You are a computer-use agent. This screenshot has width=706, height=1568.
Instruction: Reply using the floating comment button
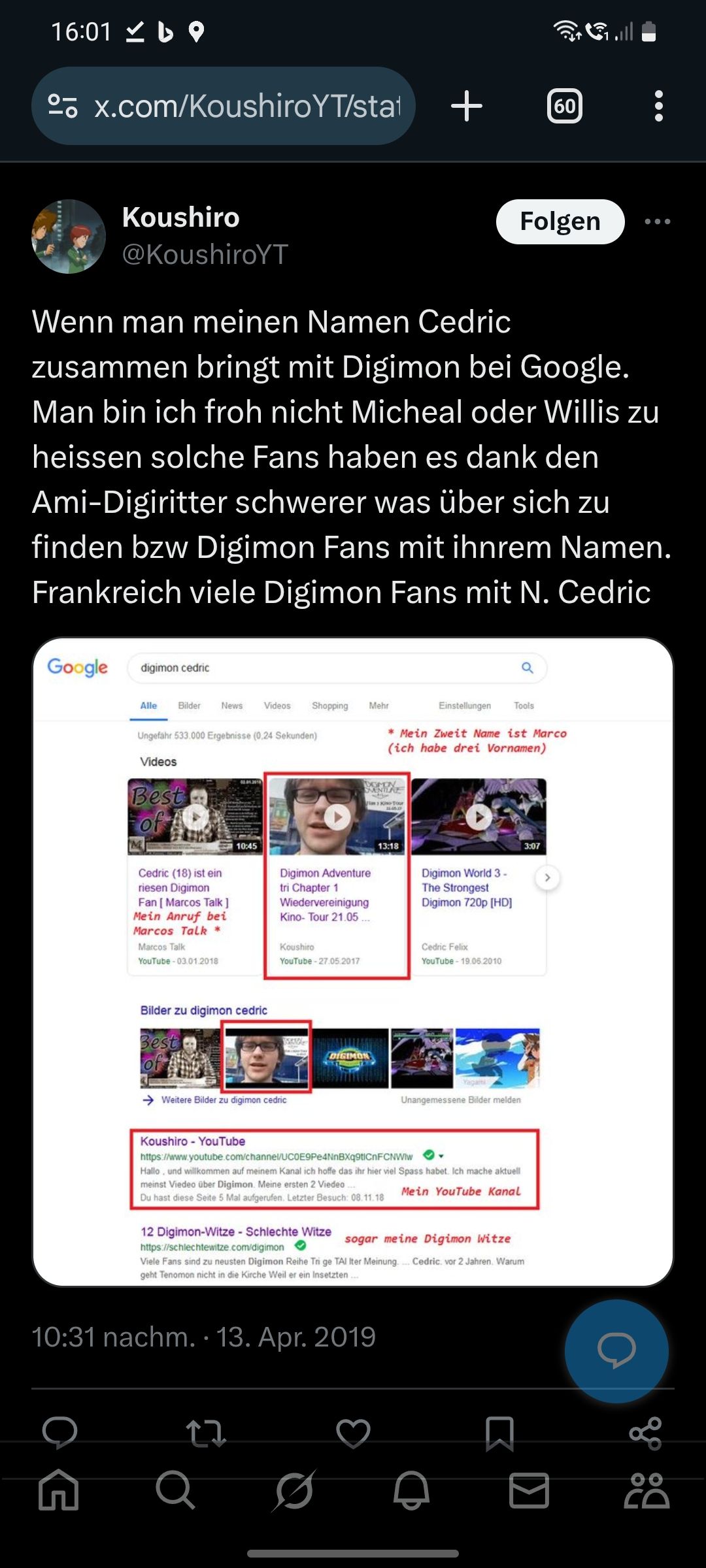pos(616,1350)
